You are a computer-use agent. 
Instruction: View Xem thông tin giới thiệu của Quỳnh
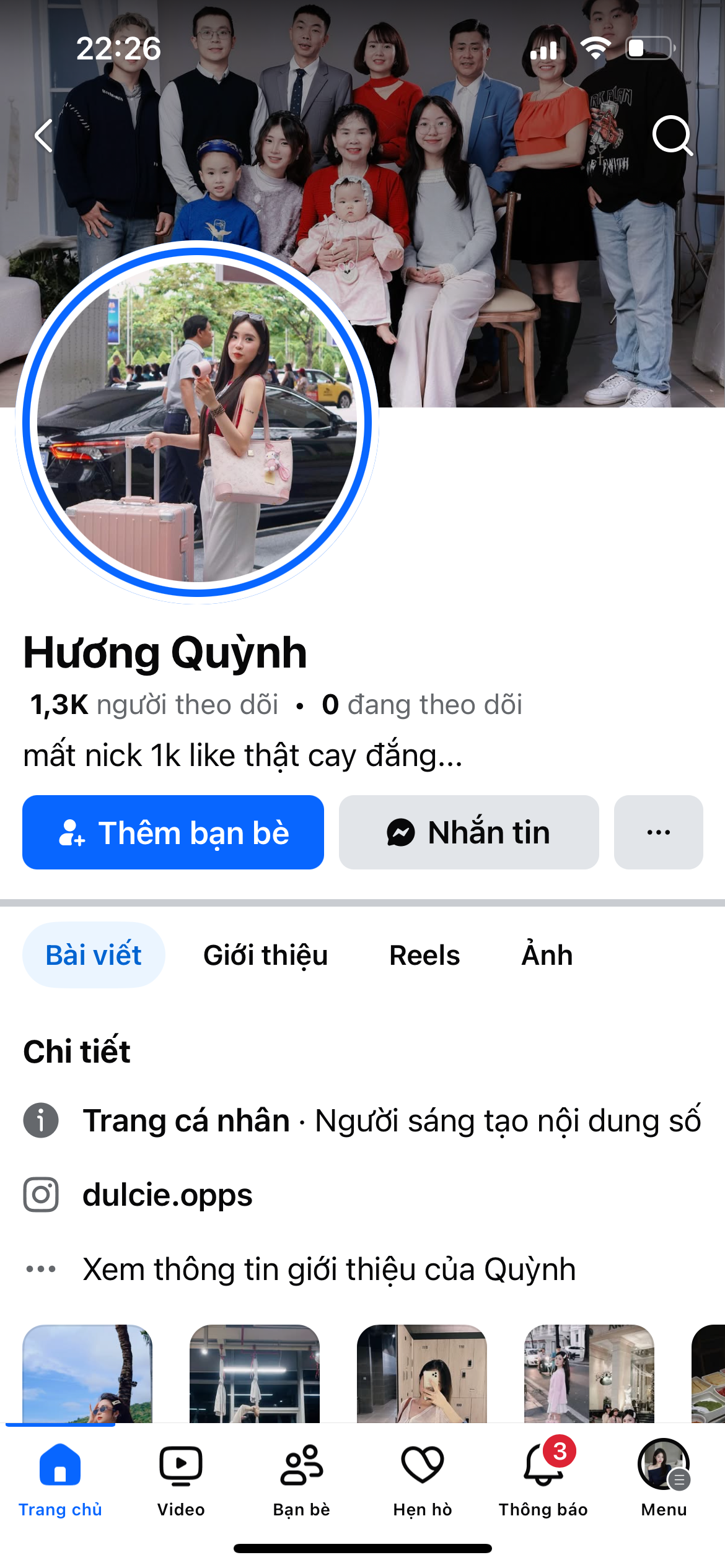pyautogui.click(x=329, y=1269)
